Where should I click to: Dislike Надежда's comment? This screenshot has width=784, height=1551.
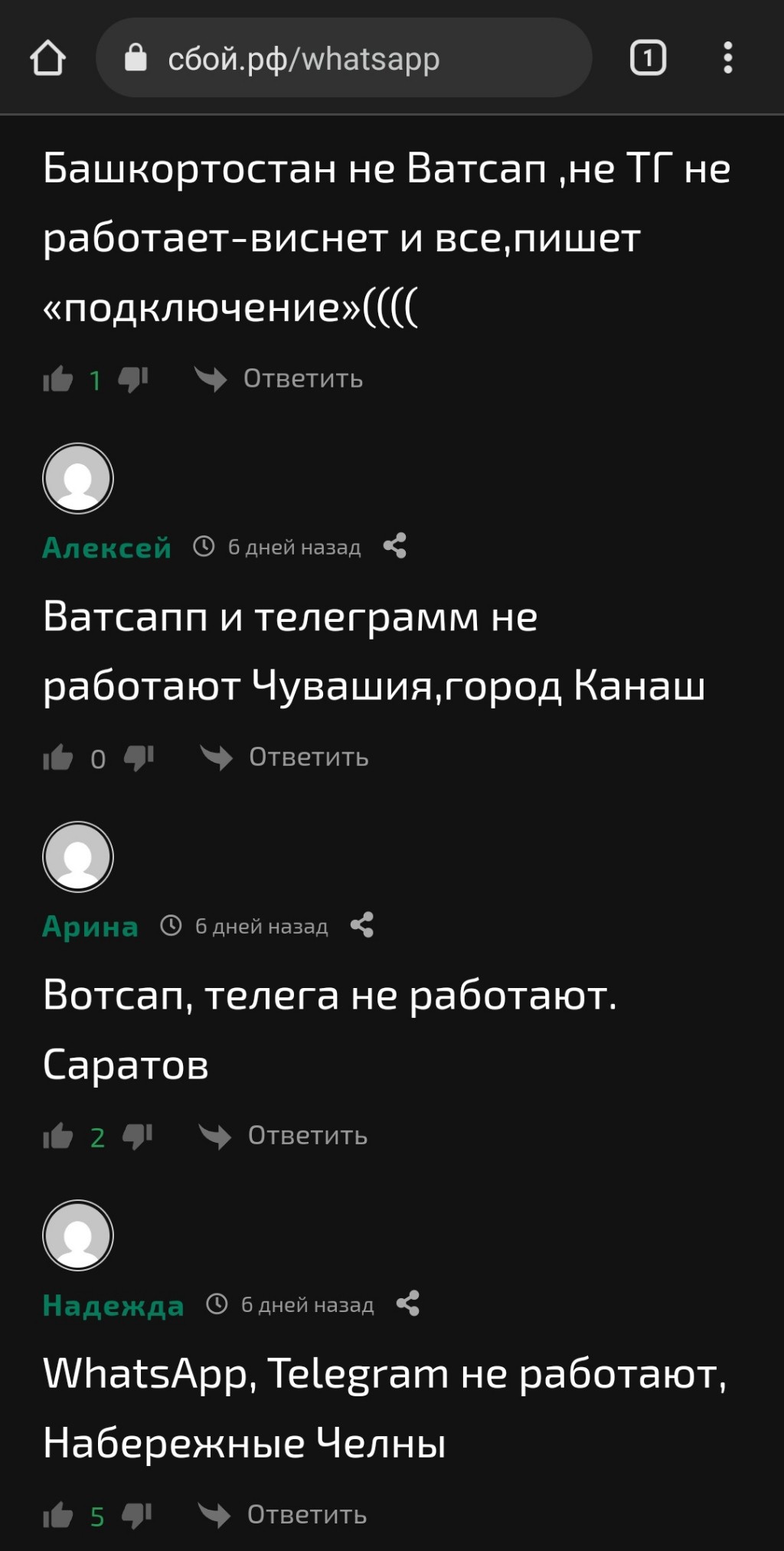click(137, 1515)
